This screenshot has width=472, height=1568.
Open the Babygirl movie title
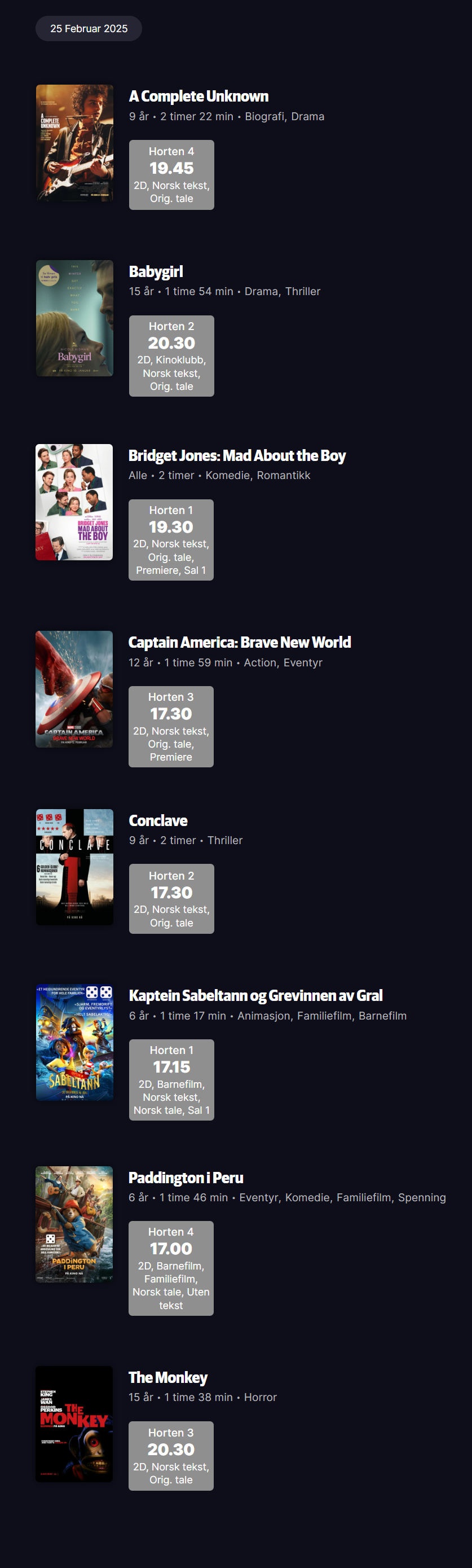point(156,271)
